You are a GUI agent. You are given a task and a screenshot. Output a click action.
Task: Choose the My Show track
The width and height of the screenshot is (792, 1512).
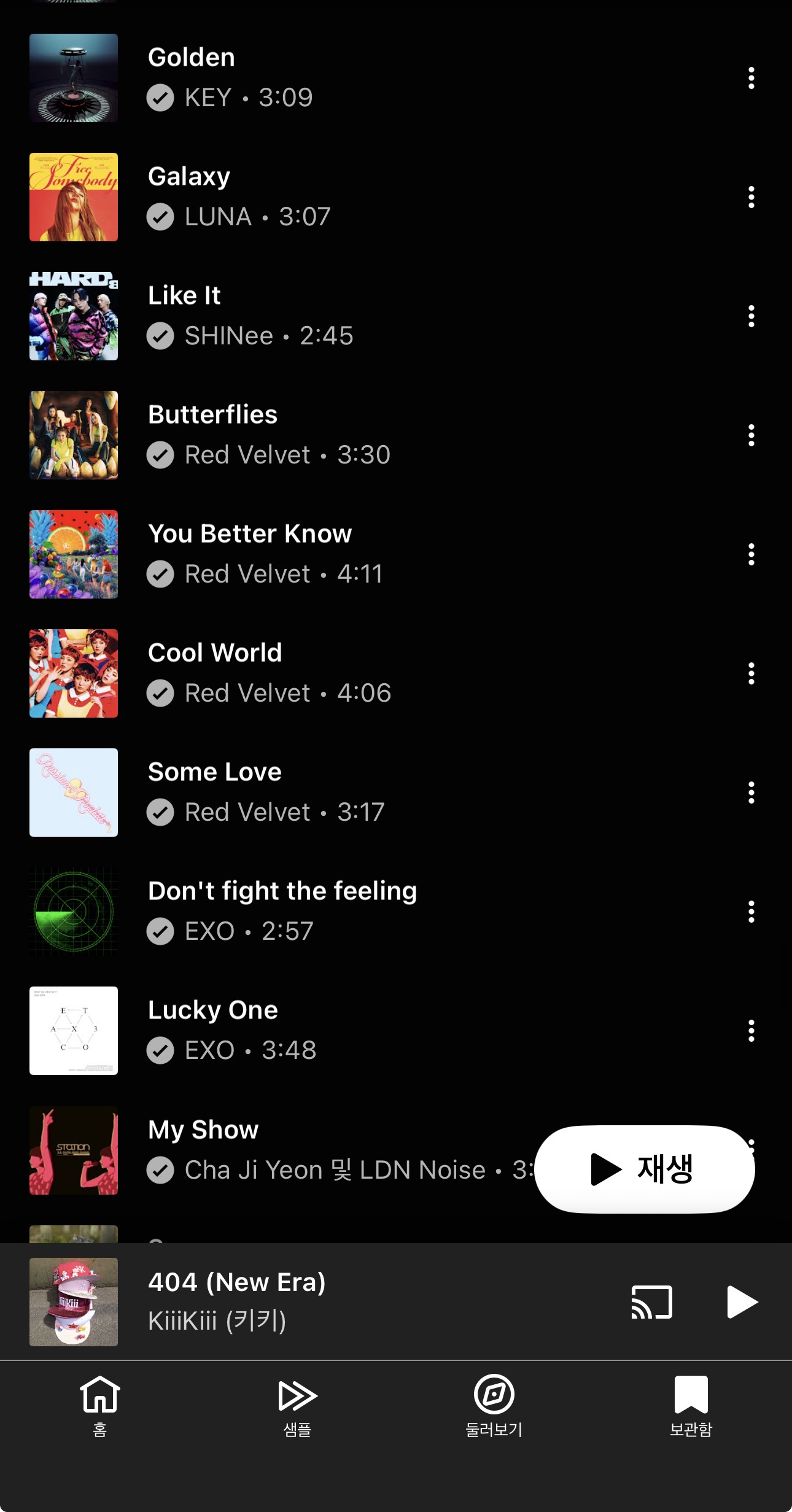(276, 1150)
